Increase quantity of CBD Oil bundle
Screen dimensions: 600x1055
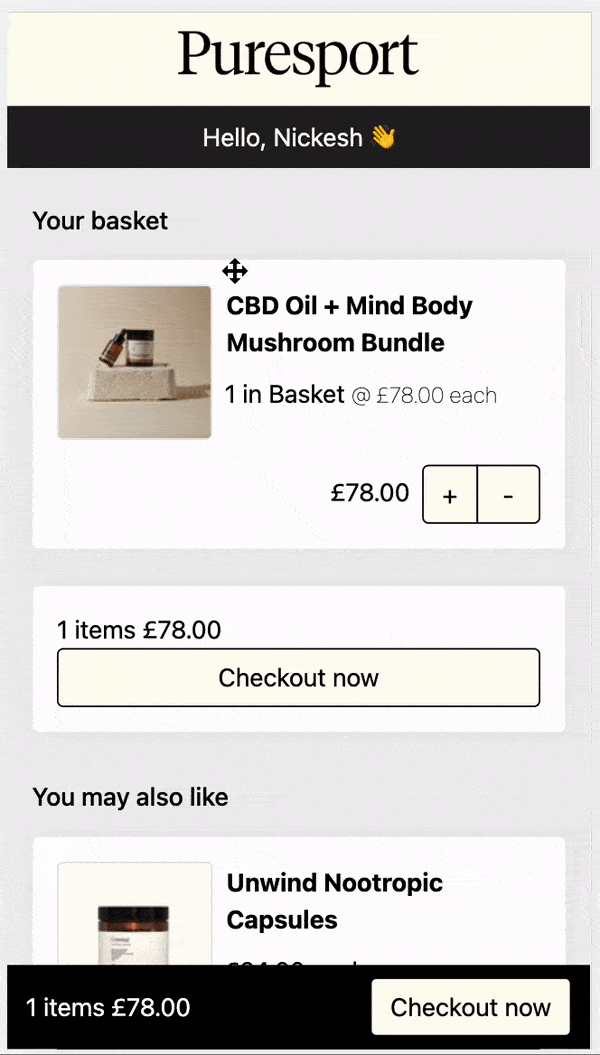(x=450, y=495)
